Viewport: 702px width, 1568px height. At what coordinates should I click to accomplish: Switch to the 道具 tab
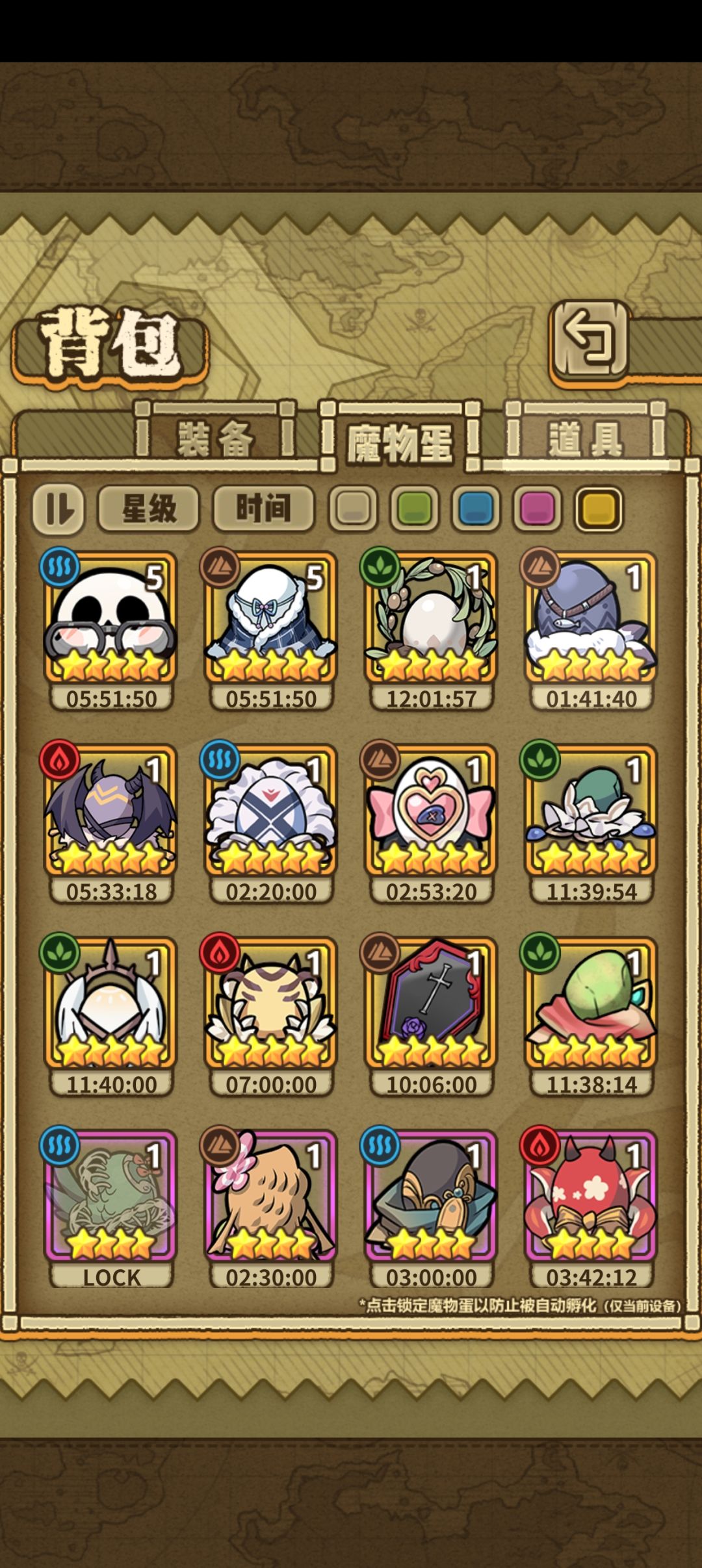pos(586,437)
